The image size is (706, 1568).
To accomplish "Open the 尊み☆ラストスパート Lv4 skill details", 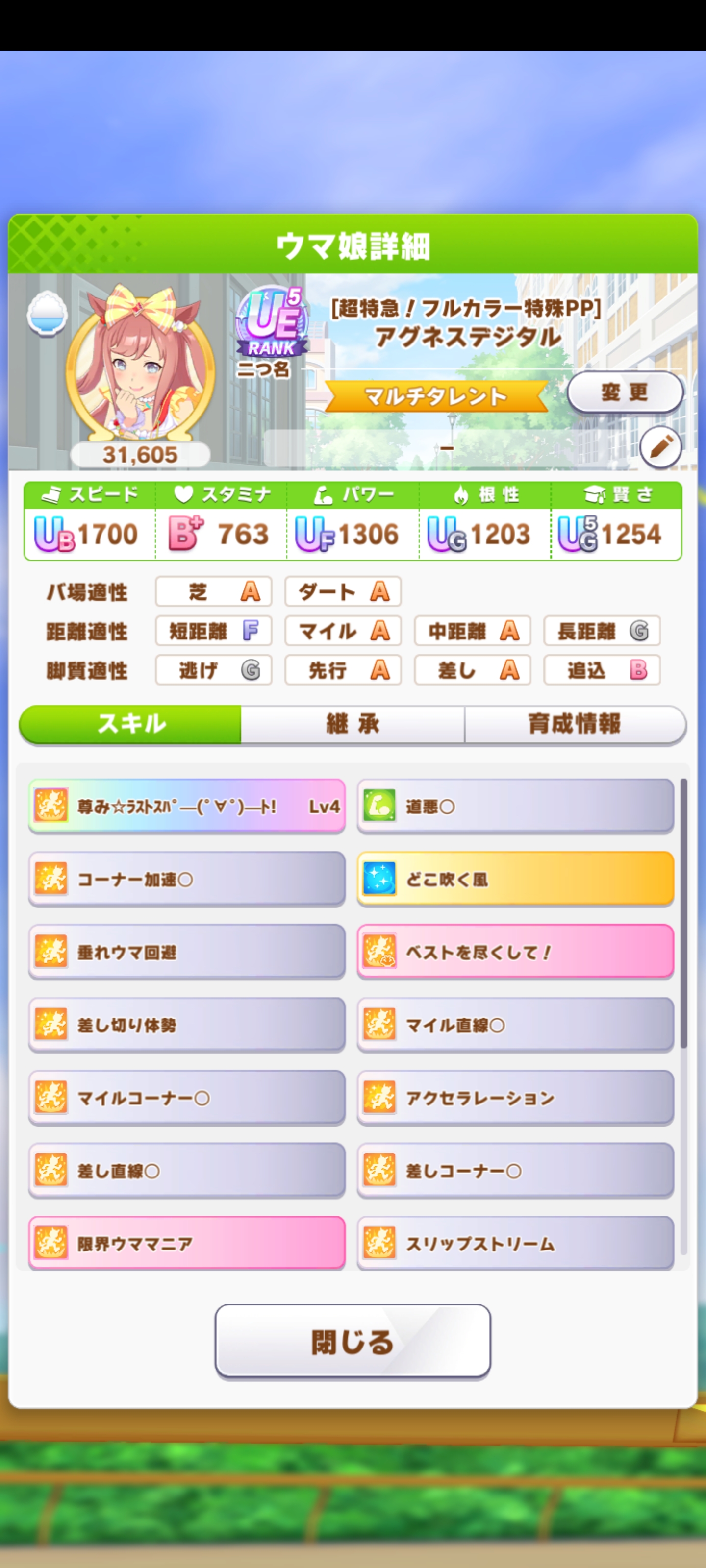I will click(186, 807).
